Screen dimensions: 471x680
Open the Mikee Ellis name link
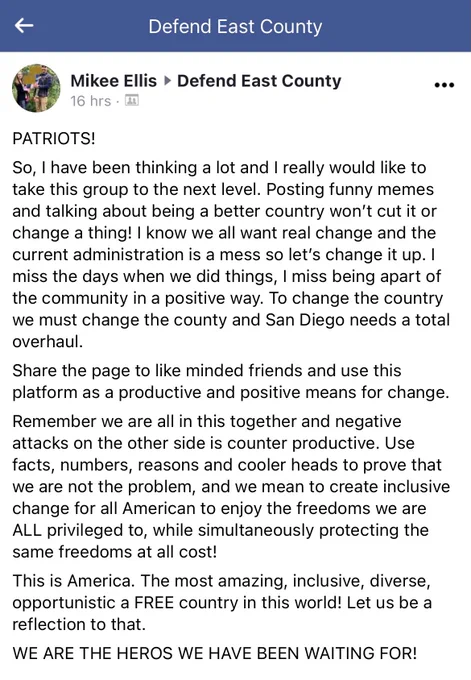click(x=114, y=81)
